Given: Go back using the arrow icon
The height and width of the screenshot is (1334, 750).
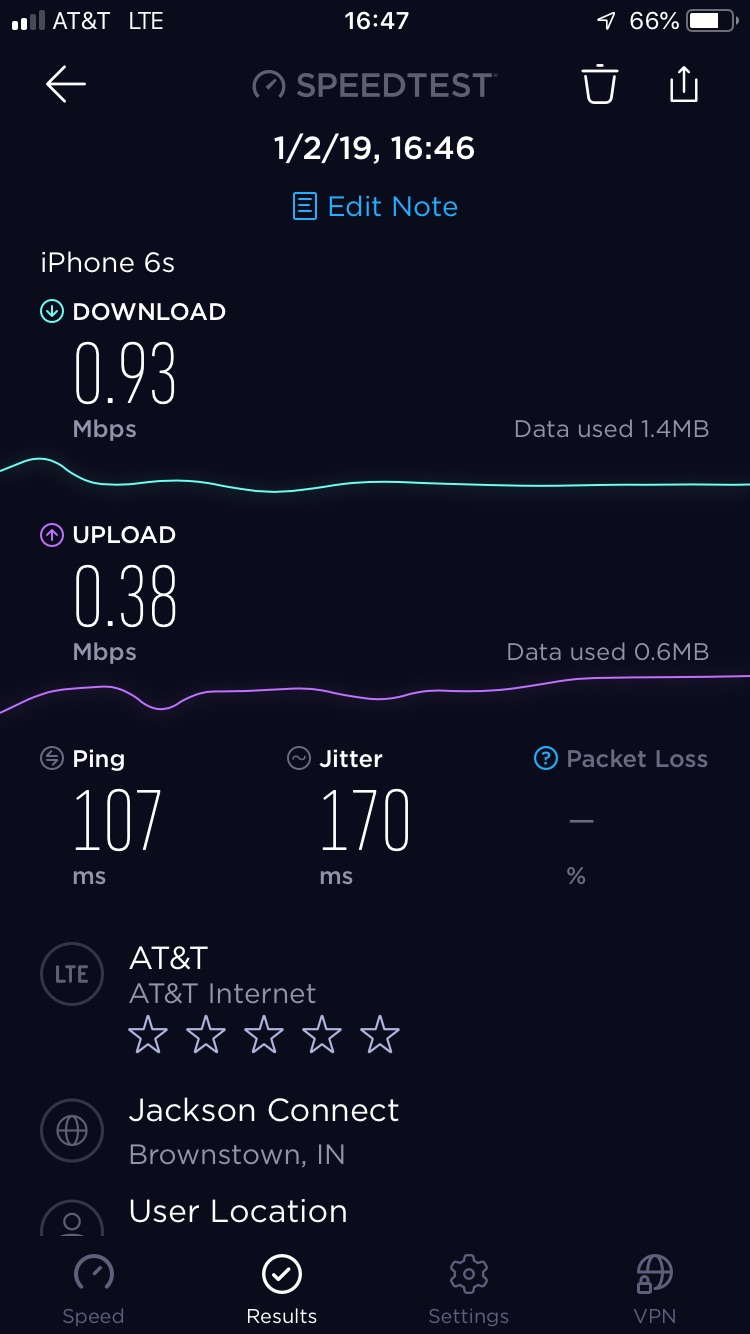Looking at the screenshot, I should click(x=66, y=85).
